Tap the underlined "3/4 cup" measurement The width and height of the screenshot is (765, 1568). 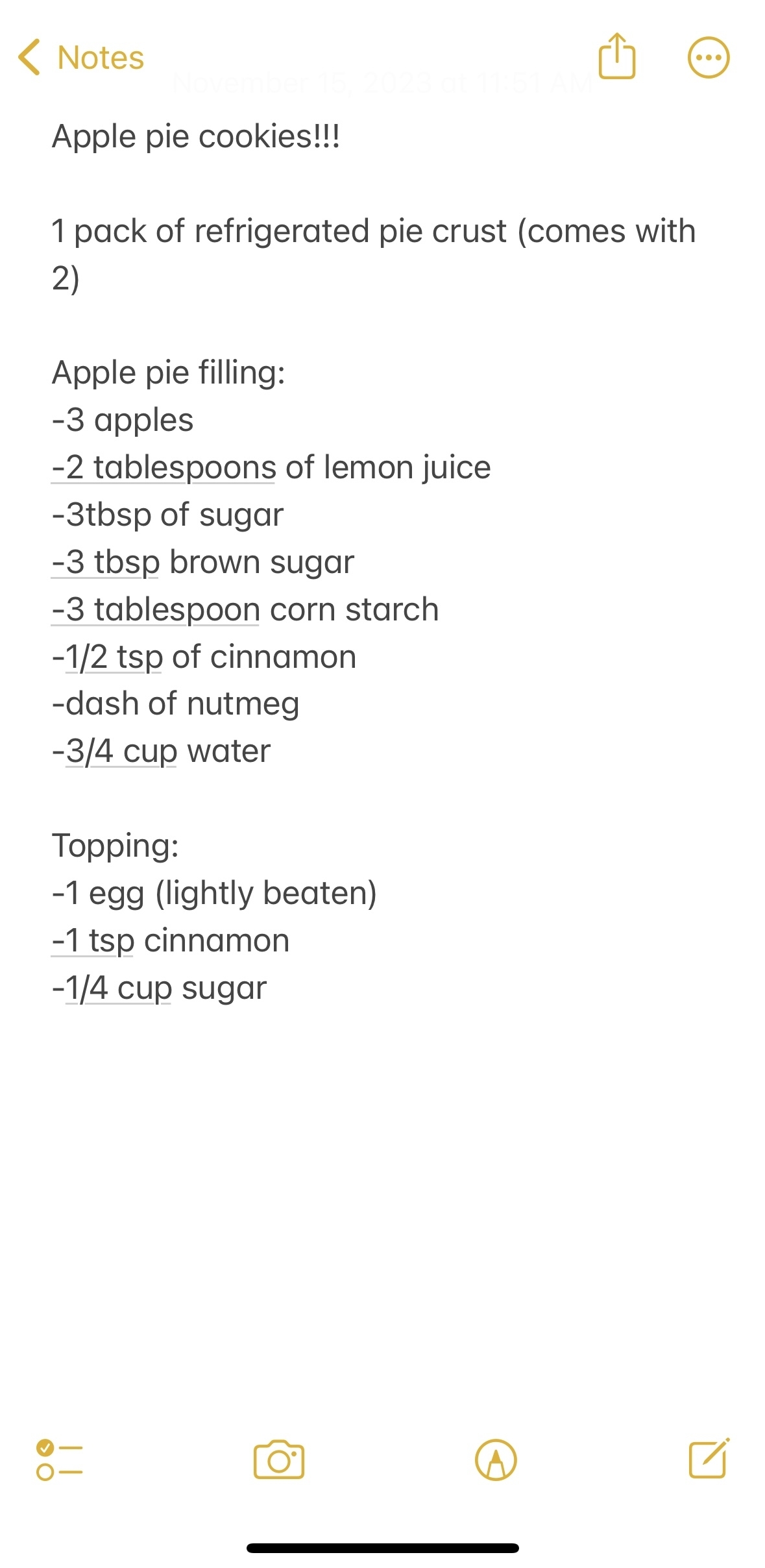click(x=121, y=752)
